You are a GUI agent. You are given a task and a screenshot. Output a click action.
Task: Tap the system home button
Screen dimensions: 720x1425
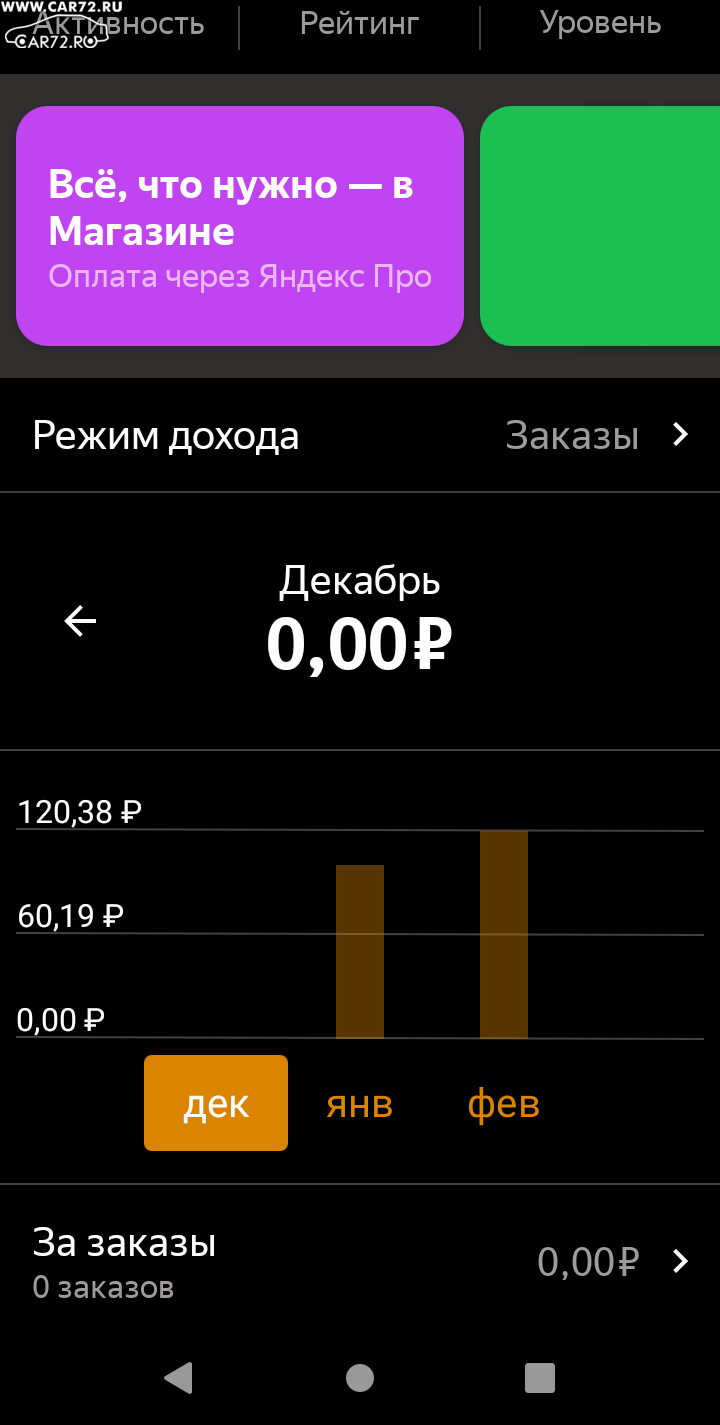(x=360, y=1378)
